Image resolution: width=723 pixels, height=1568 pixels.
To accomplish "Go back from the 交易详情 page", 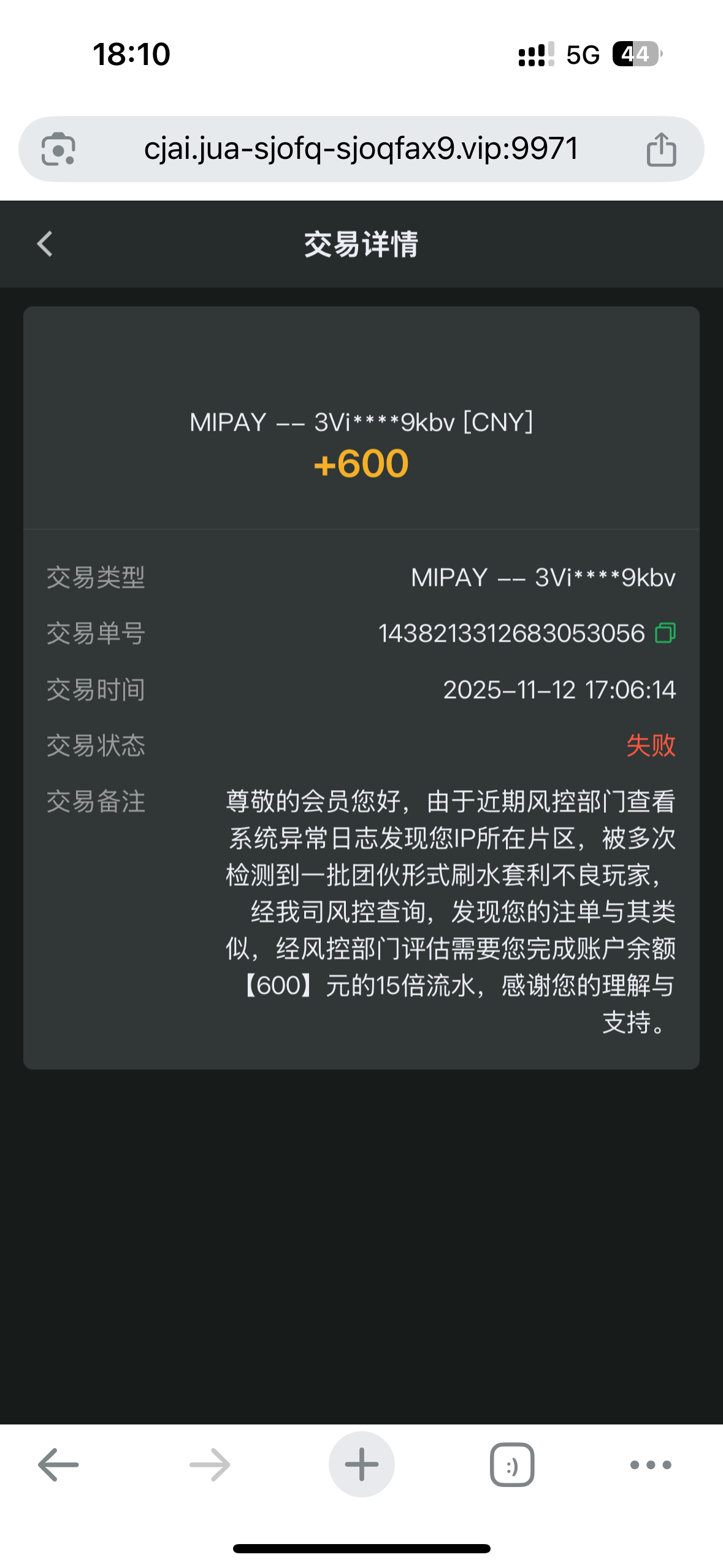I will click(x=45, y=244).
